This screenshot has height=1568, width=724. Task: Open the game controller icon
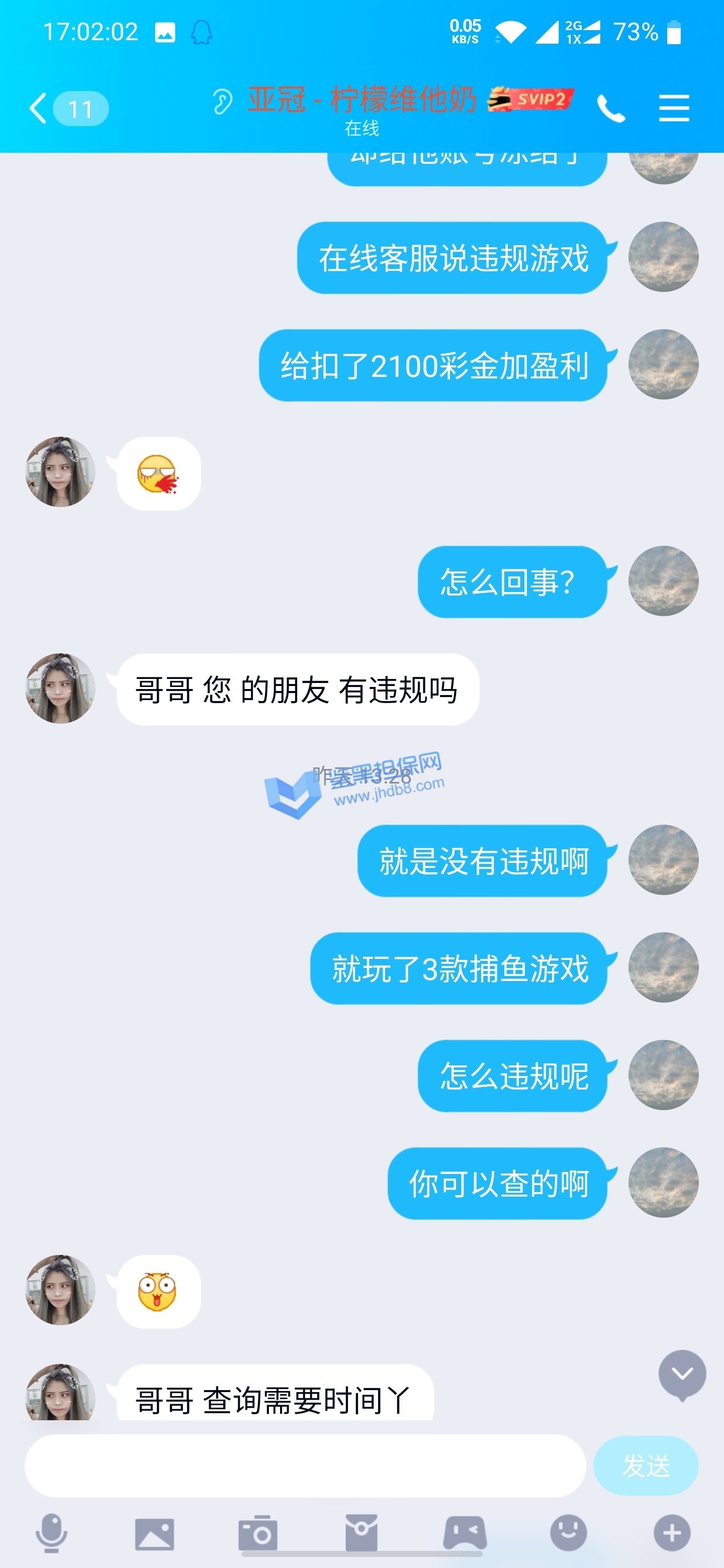pyautogui.click(x=465, y=1533)
